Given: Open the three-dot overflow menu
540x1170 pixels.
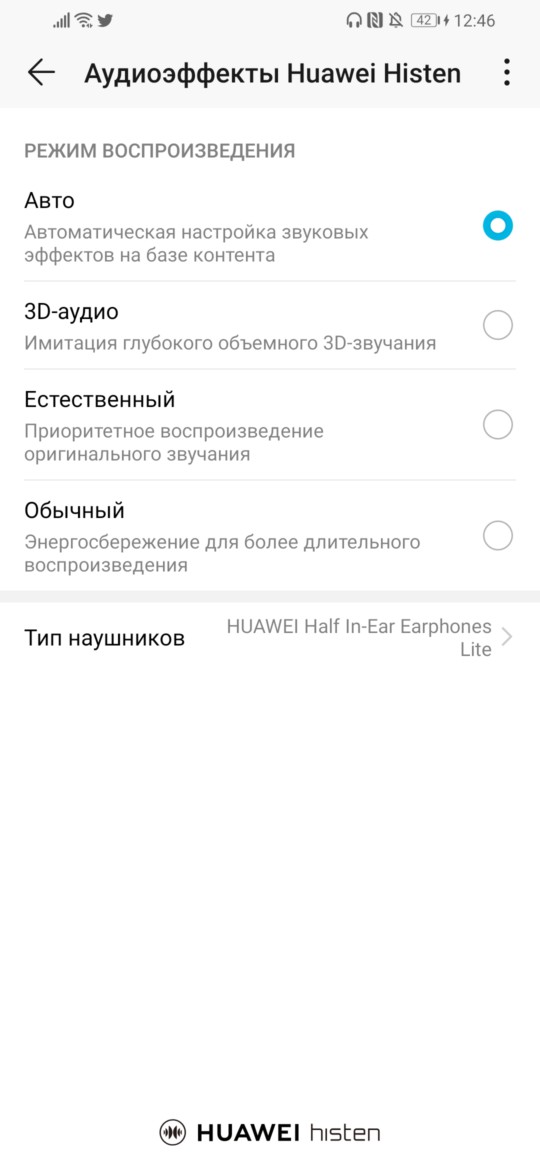Looking at the screenshot, I should (x=506, y=72).
